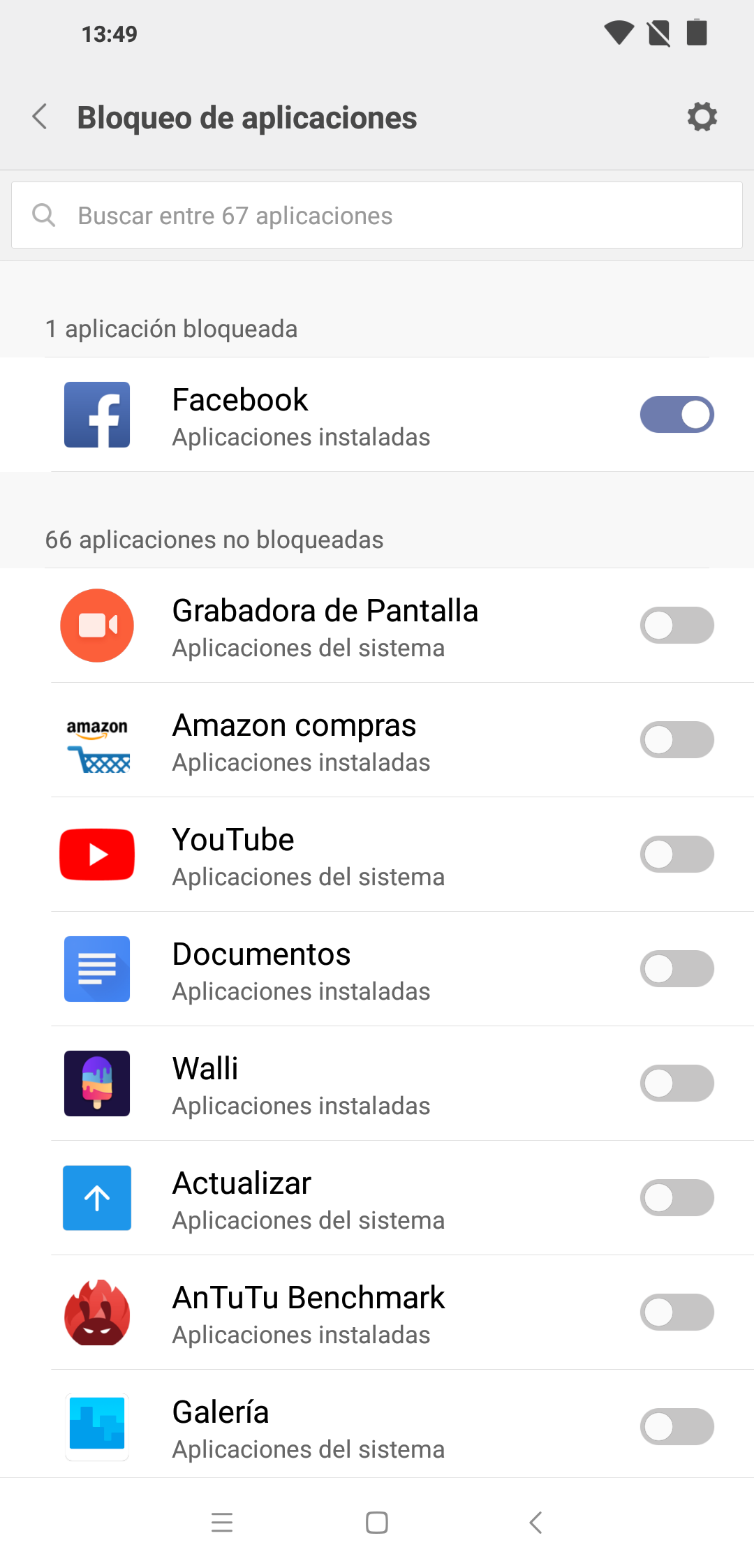
Task: Open recent apps from navigation bar
Action: point(222,1523)
